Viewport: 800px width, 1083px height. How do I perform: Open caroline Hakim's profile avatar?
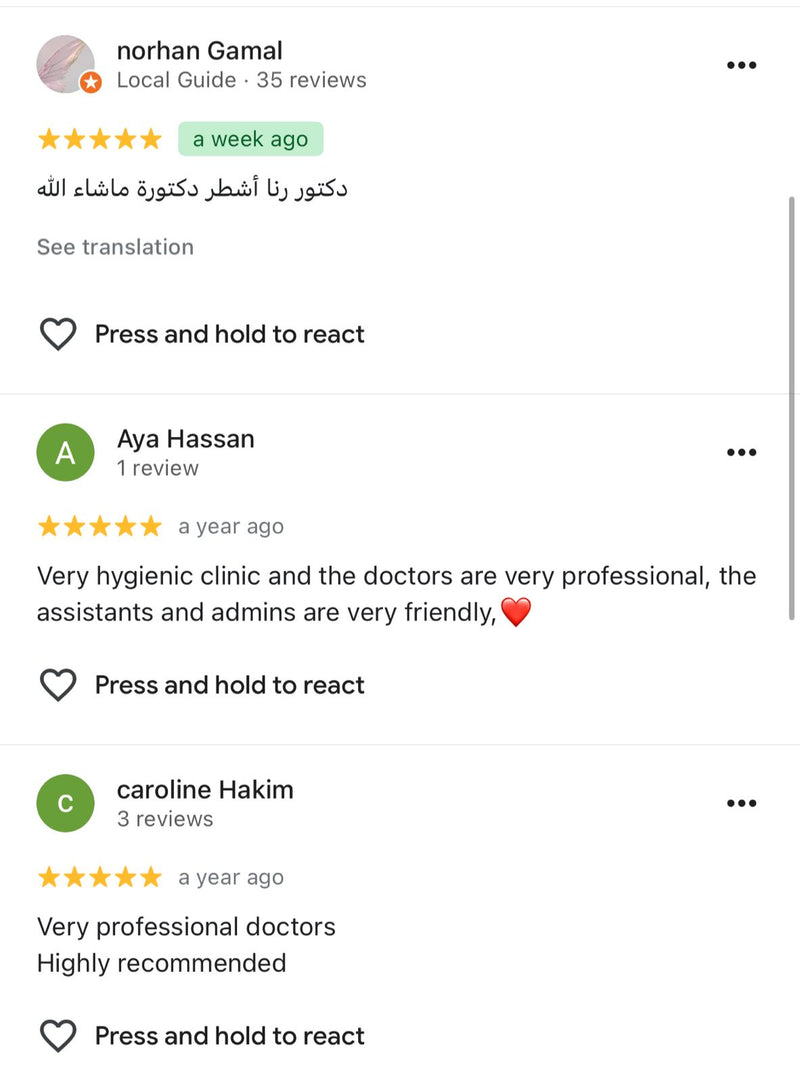point(66,803)
